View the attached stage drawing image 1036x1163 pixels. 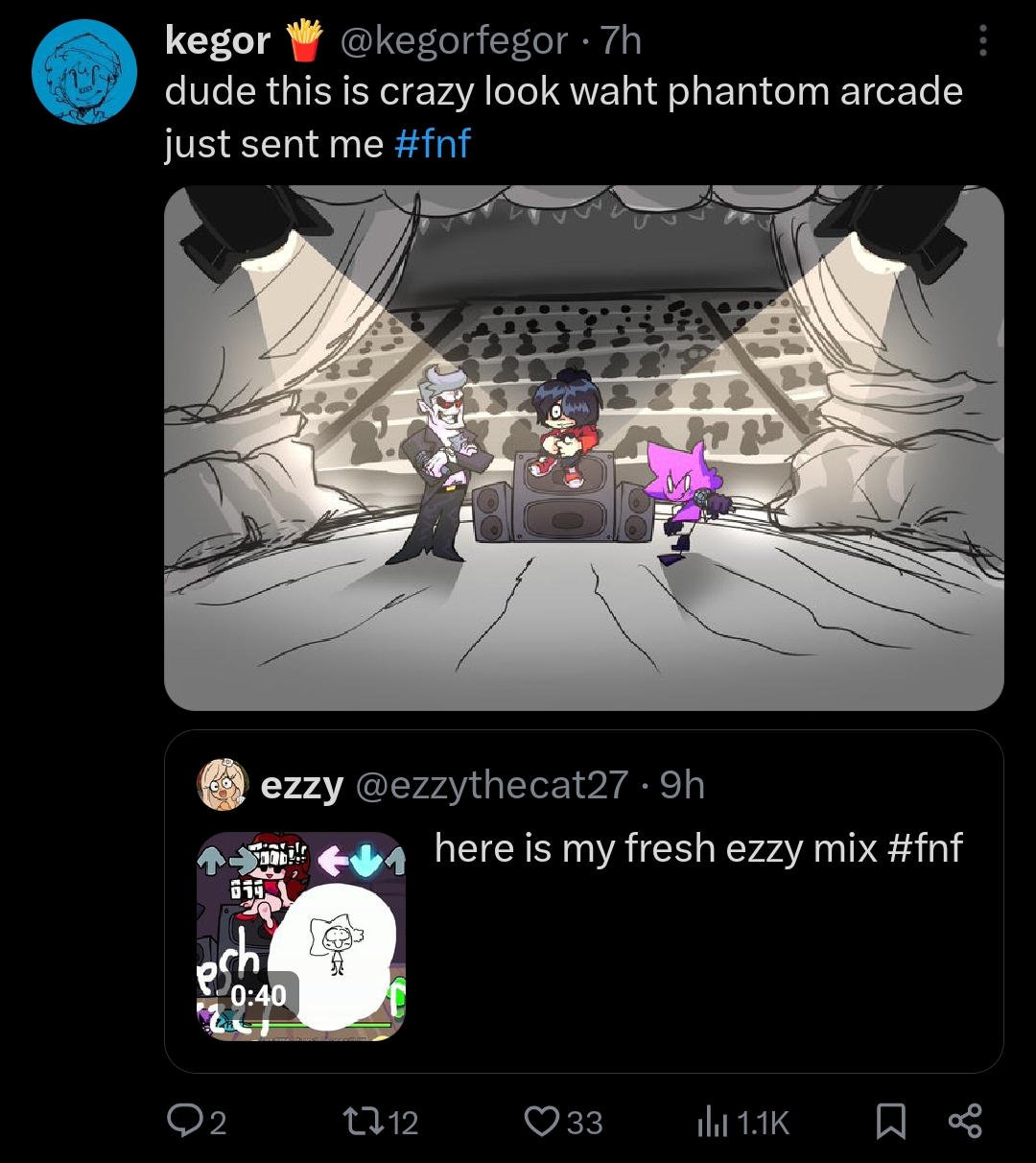tap(583, 447)
